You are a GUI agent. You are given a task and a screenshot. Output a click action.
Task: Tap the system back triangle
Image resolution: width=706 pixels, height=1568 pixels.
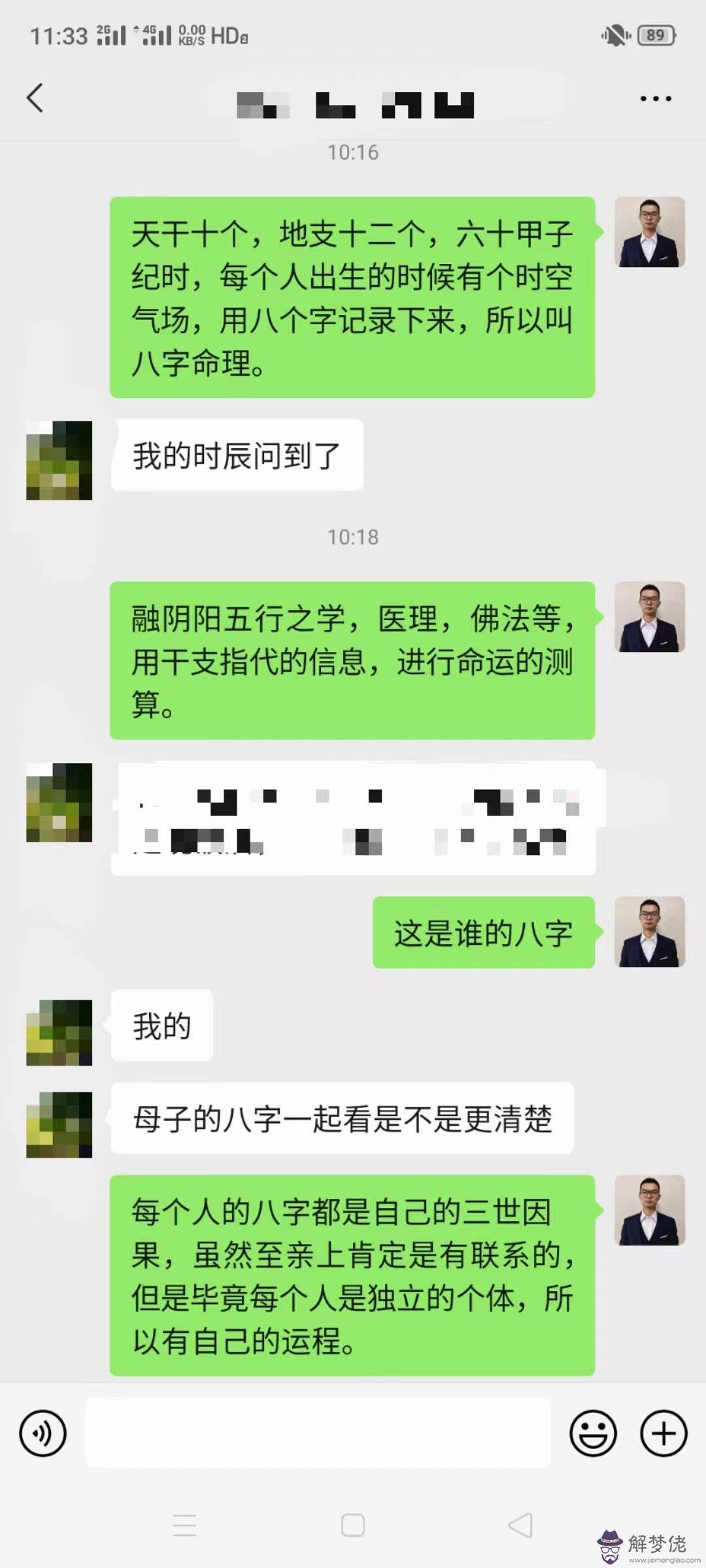click(x=520, y=1526)
